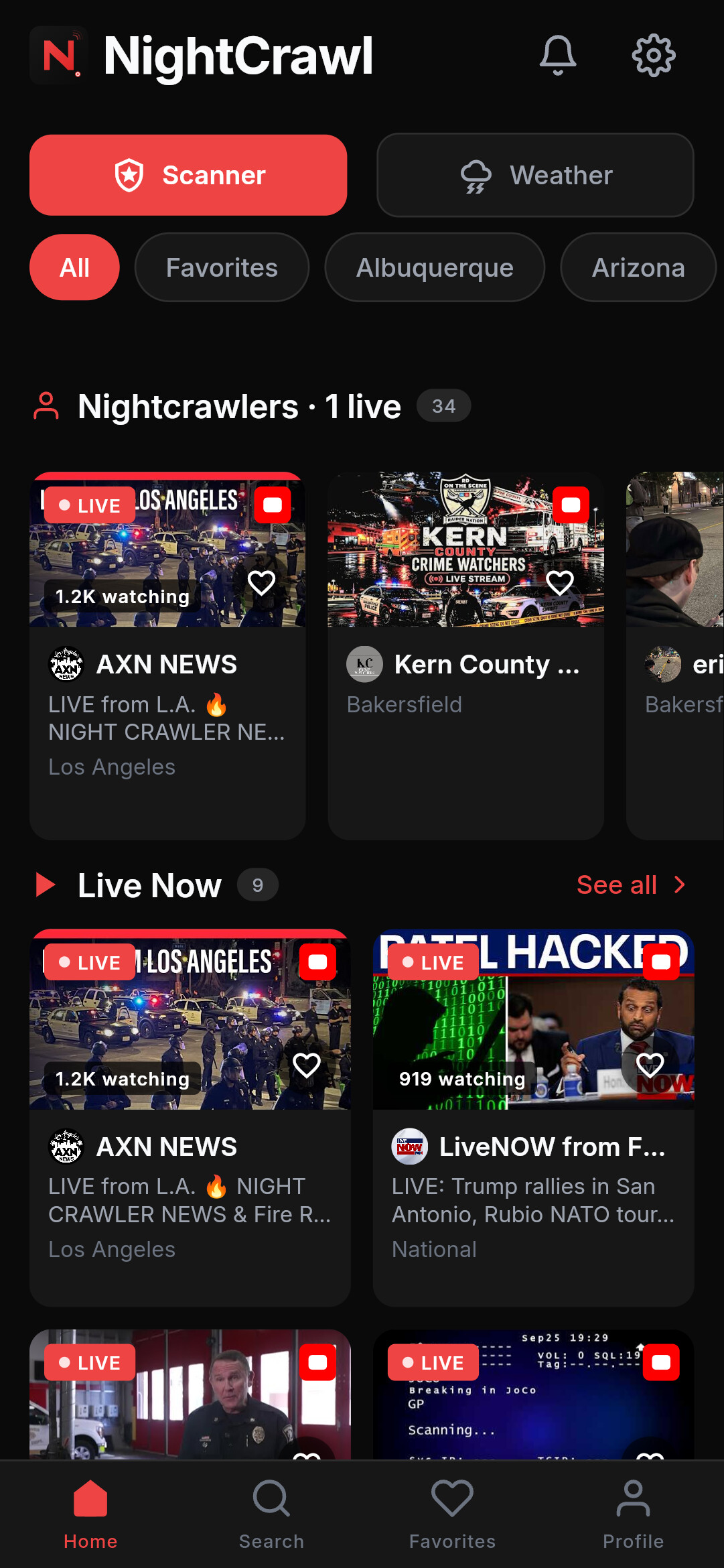Return to the Home tab
724x1568 pixels.
(90, 1514)
